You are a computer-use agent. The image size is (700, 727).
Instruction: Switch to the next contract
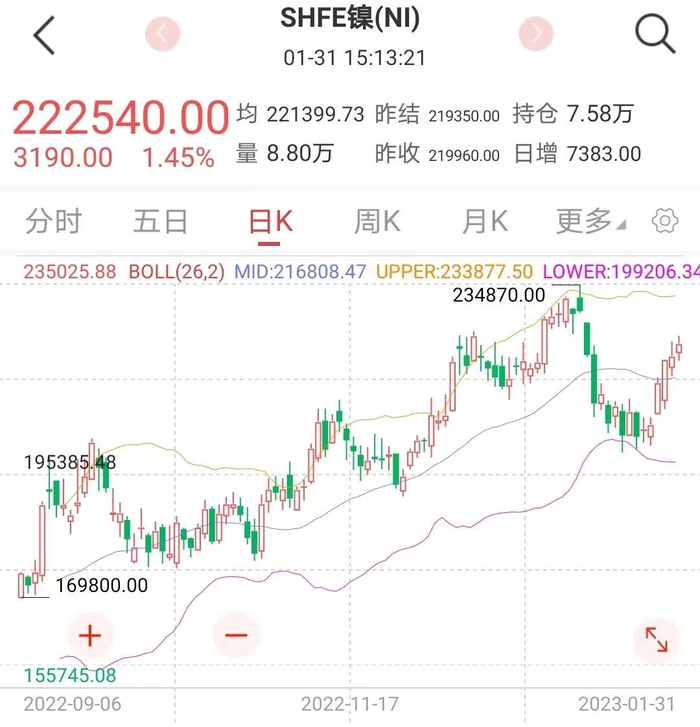538,35
